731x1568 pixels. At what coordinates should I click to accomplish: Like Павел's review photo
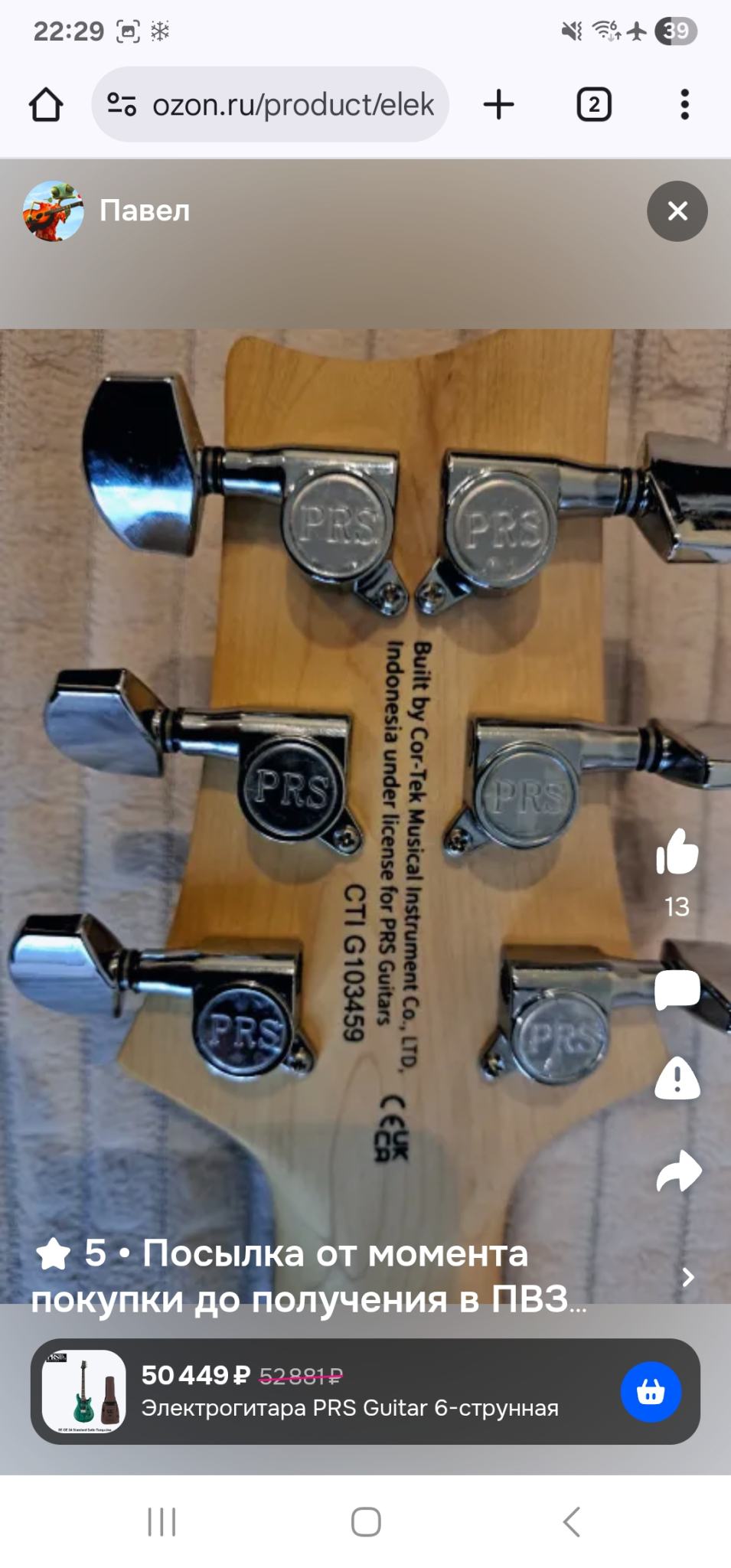click(x=677, y=852)
